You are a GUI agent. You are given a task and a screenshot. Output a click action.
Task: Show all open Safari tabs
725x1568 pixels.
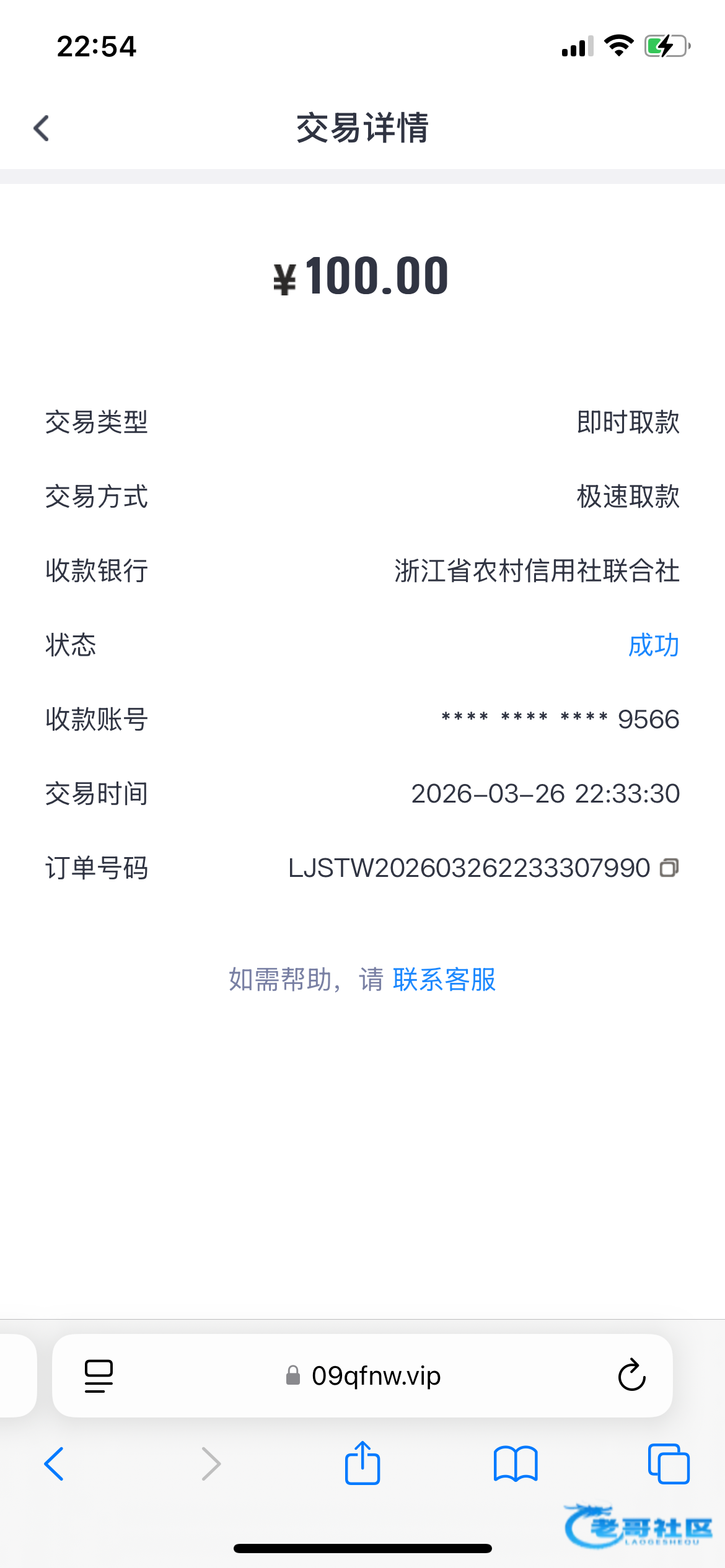(668, 1464)
